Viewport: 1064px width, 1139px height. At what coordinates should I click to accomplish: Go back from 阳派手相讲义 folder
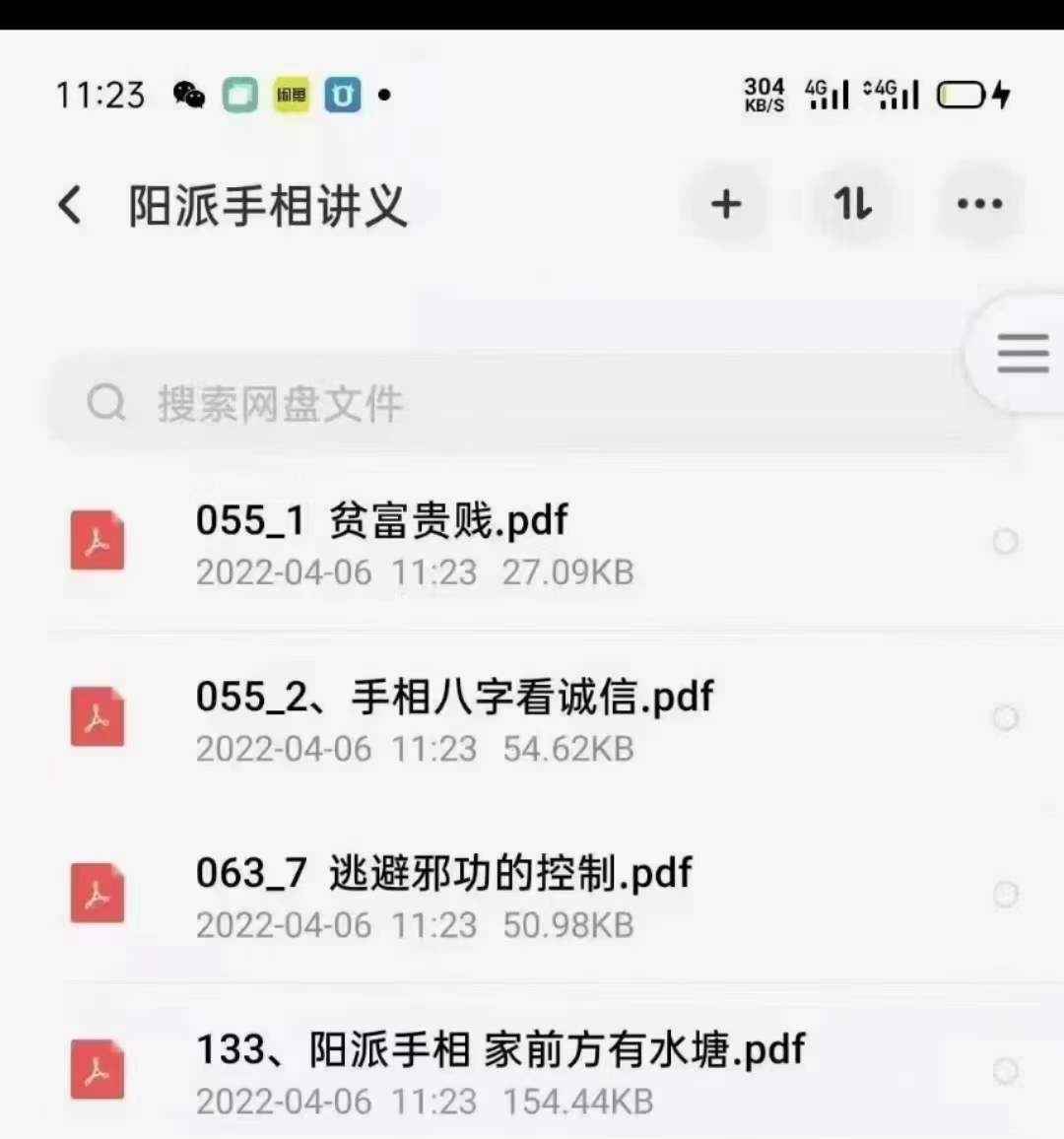tap(70, 206)
